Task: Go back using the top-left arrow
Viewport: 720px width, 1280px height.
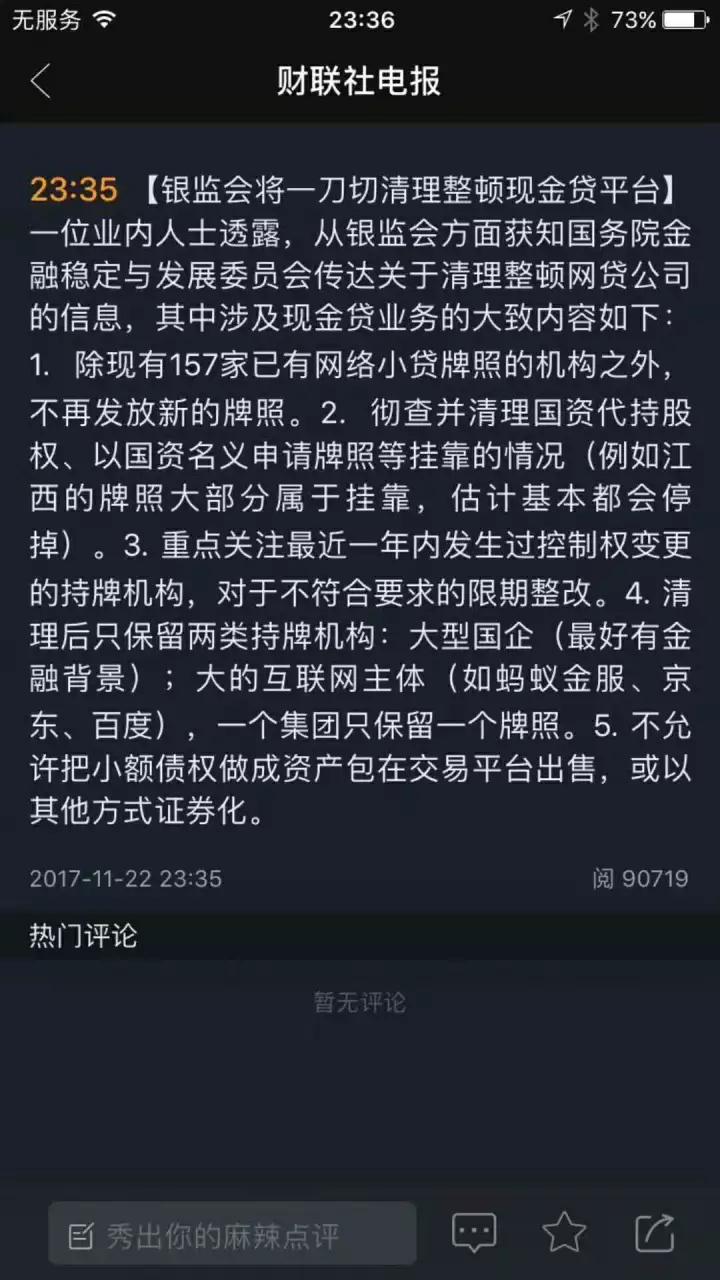Action: tap(40, 81)
